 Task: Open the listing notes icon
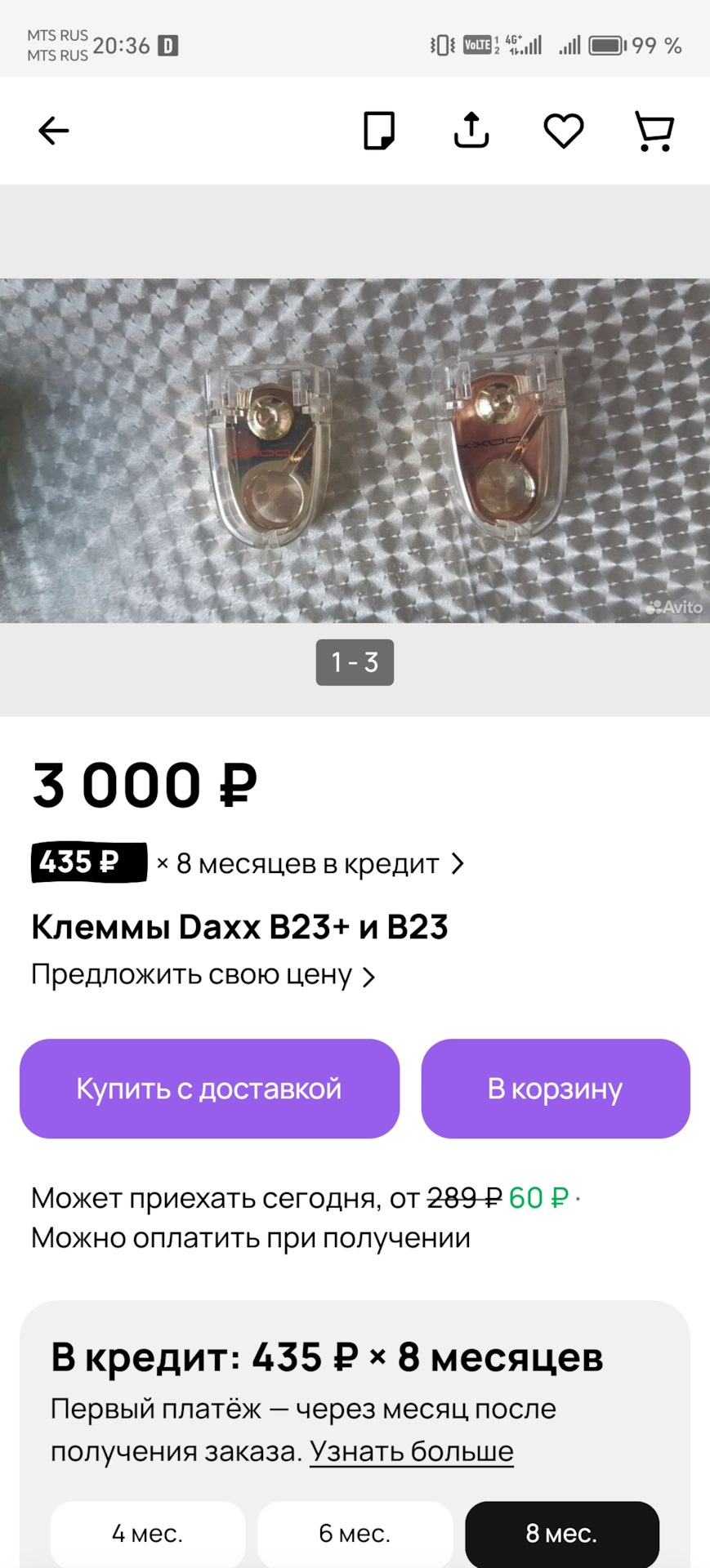(x=378, y=130)
